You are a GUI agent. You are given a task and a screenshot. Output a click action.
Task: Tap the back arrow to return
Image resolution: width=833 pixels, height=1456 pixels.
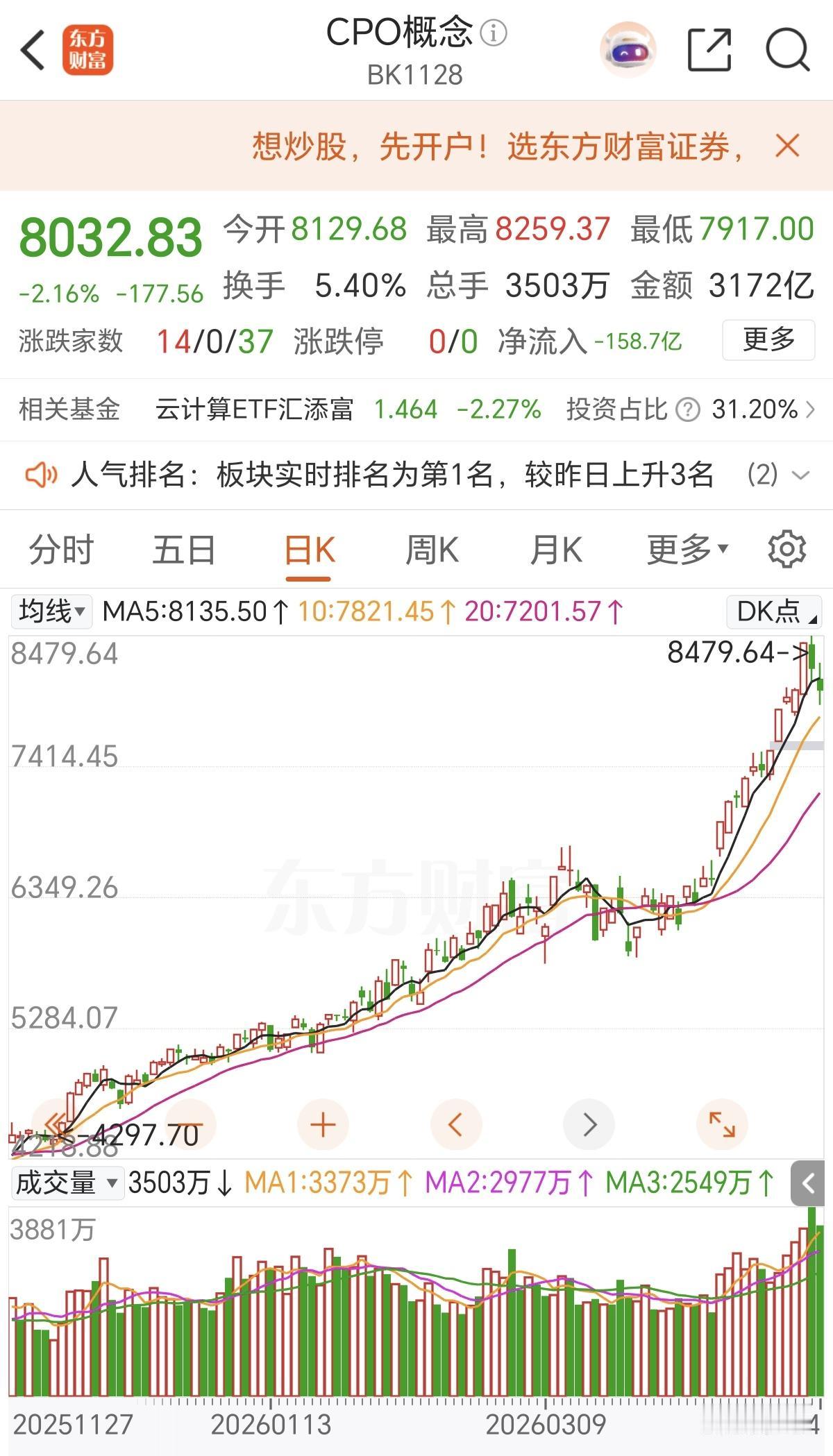[x=33, y=51]
